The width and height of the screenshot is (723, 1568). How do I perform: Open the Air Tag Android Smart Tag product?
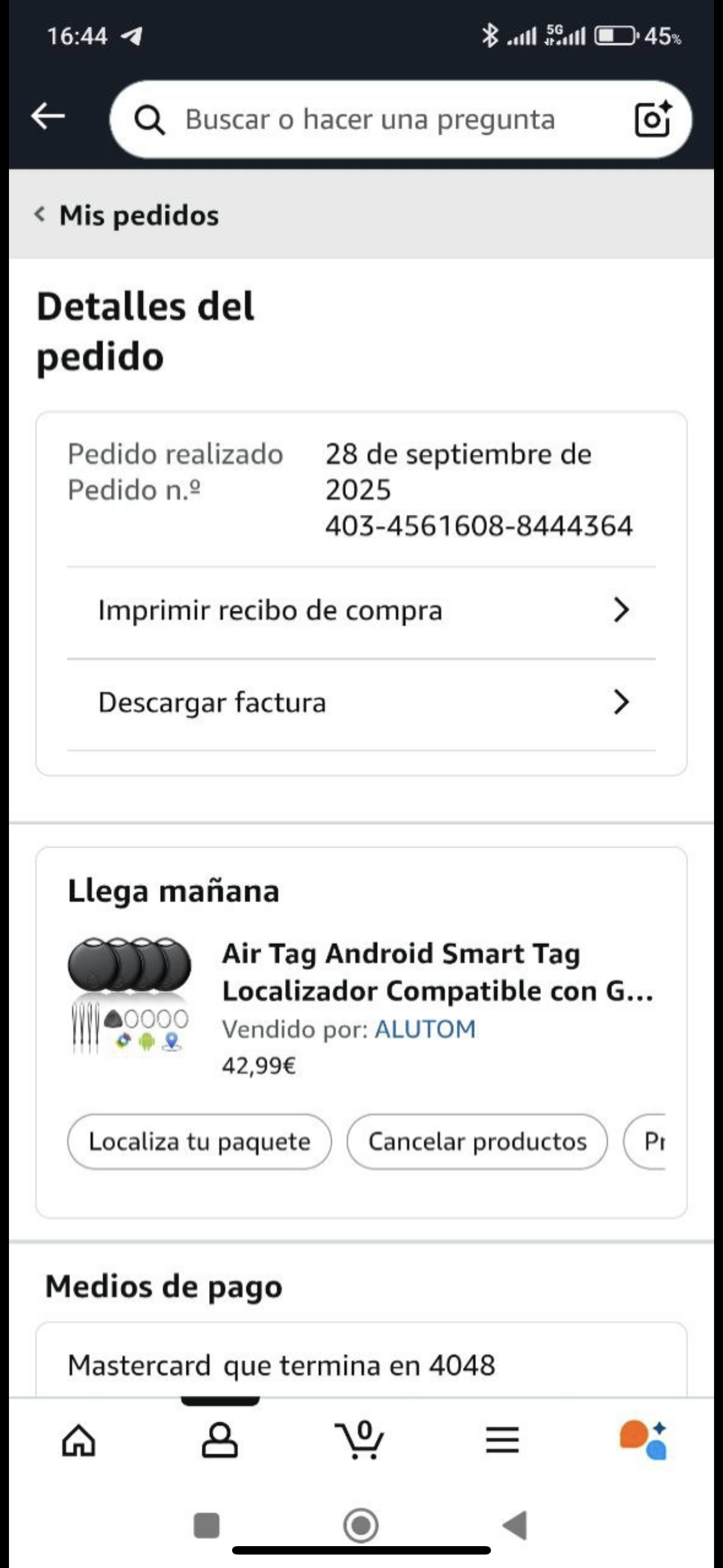[437, 971]
